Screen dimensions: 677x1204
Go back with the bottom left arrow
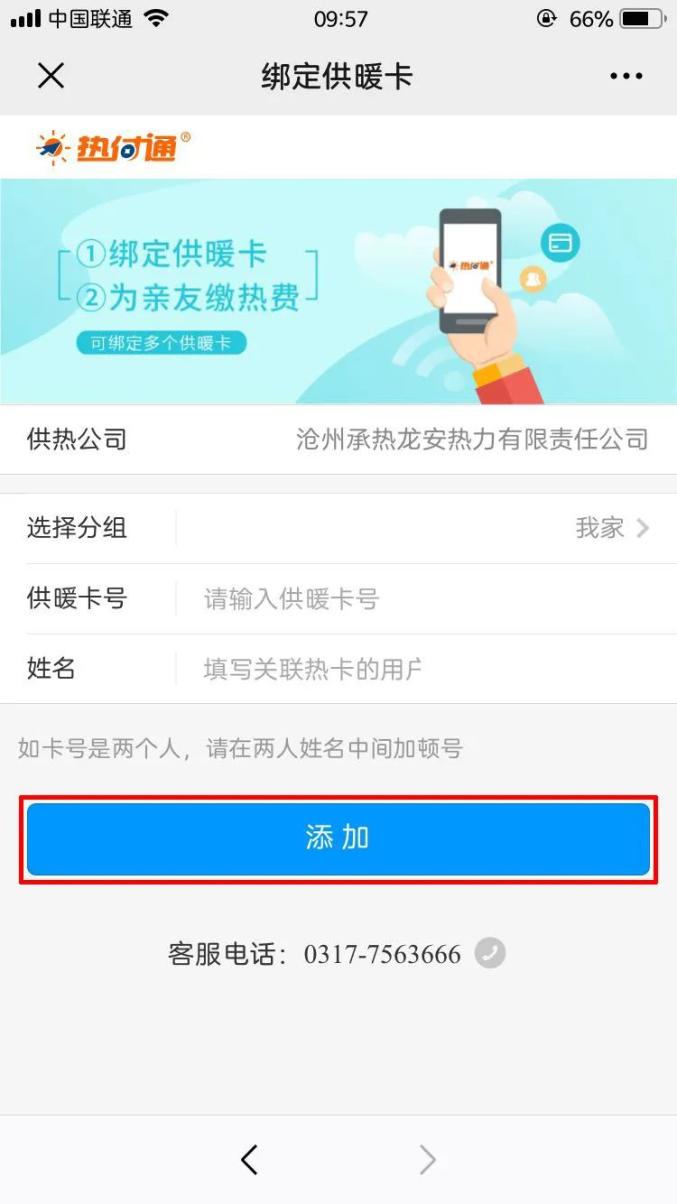[x=249, y=1159]
